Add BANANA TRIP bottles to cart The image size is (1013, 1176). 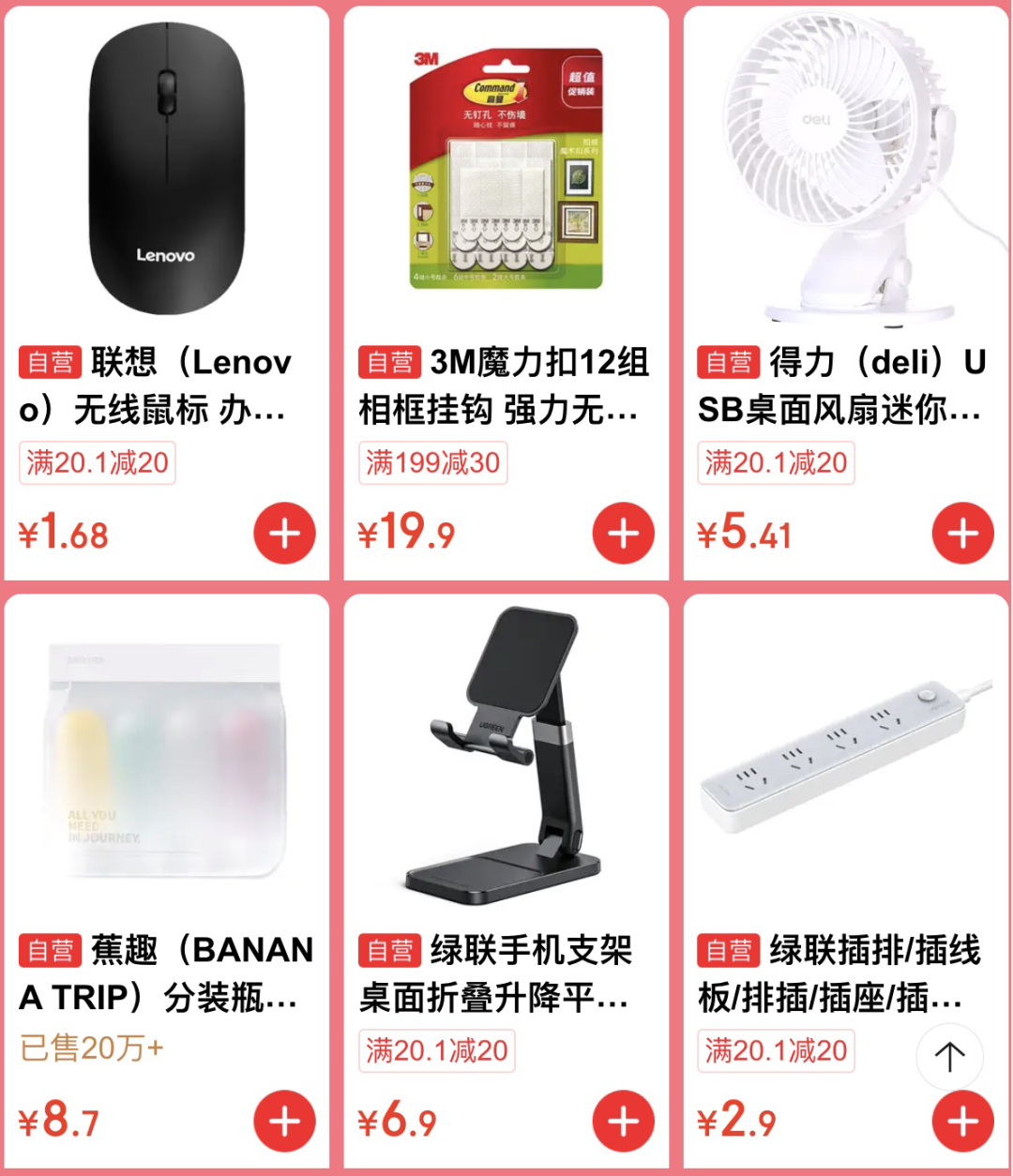284,1121
